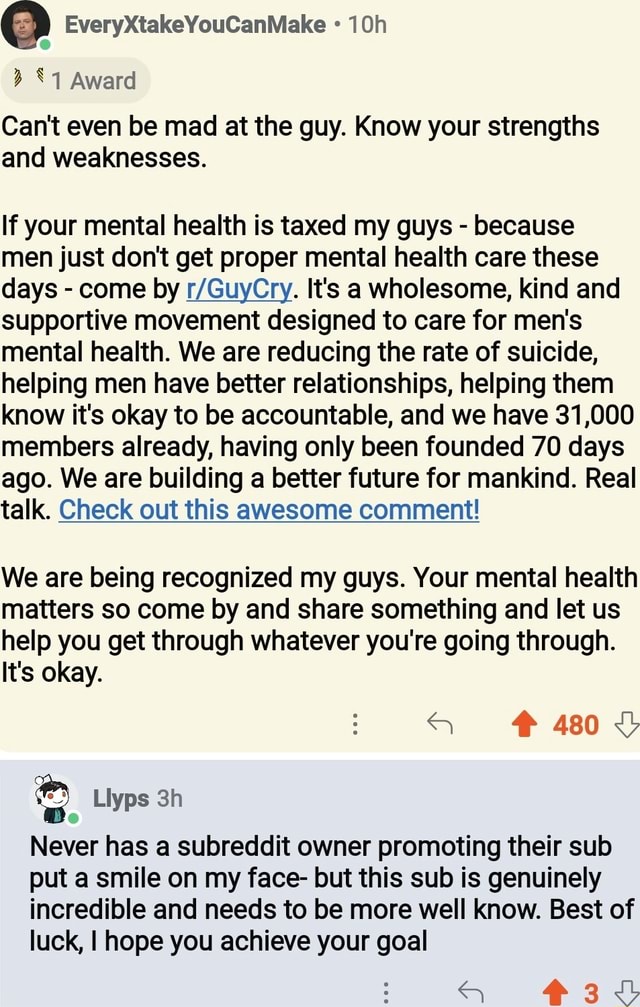Open Llyps' profile avatar

(52, 798)
